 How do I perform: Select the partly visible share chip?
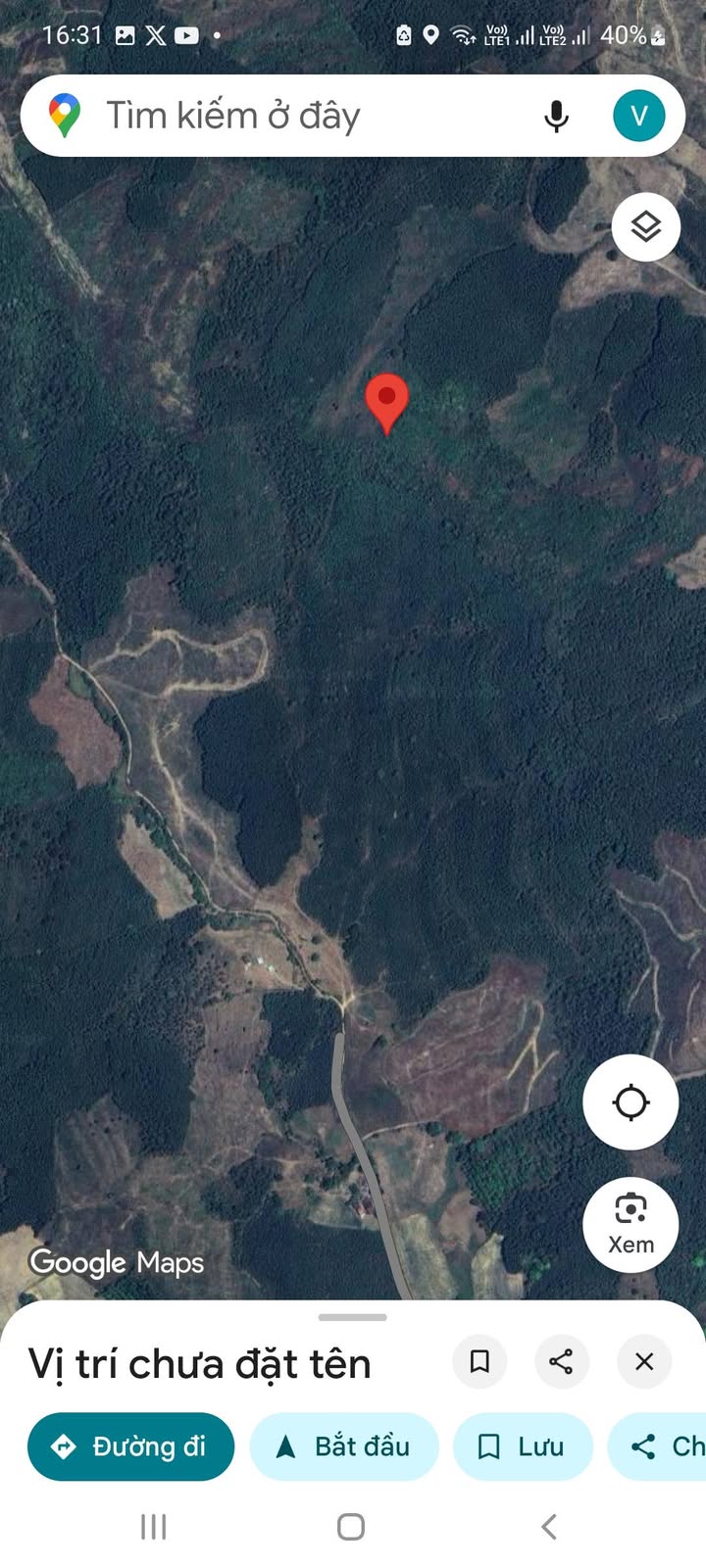point(667,1446)
